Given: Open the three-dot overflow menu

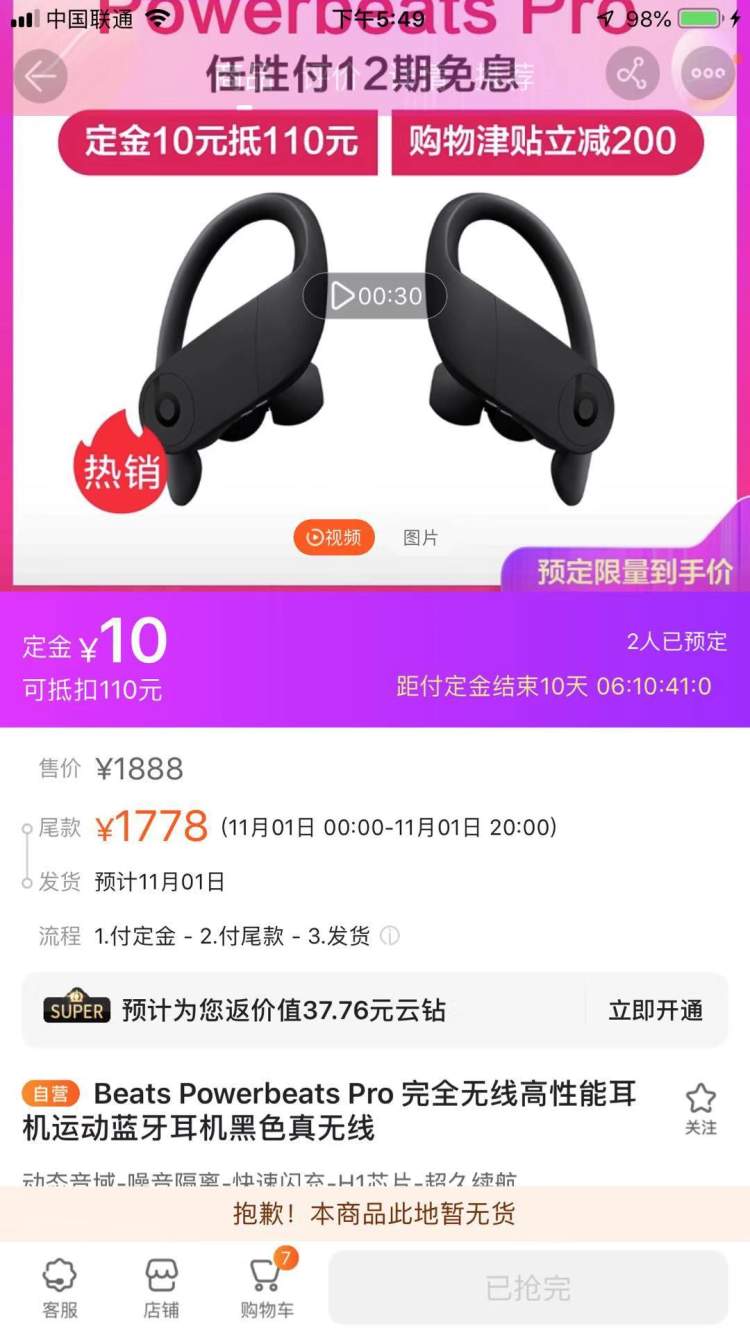Looking at the screenshot, I should (707, 74).
